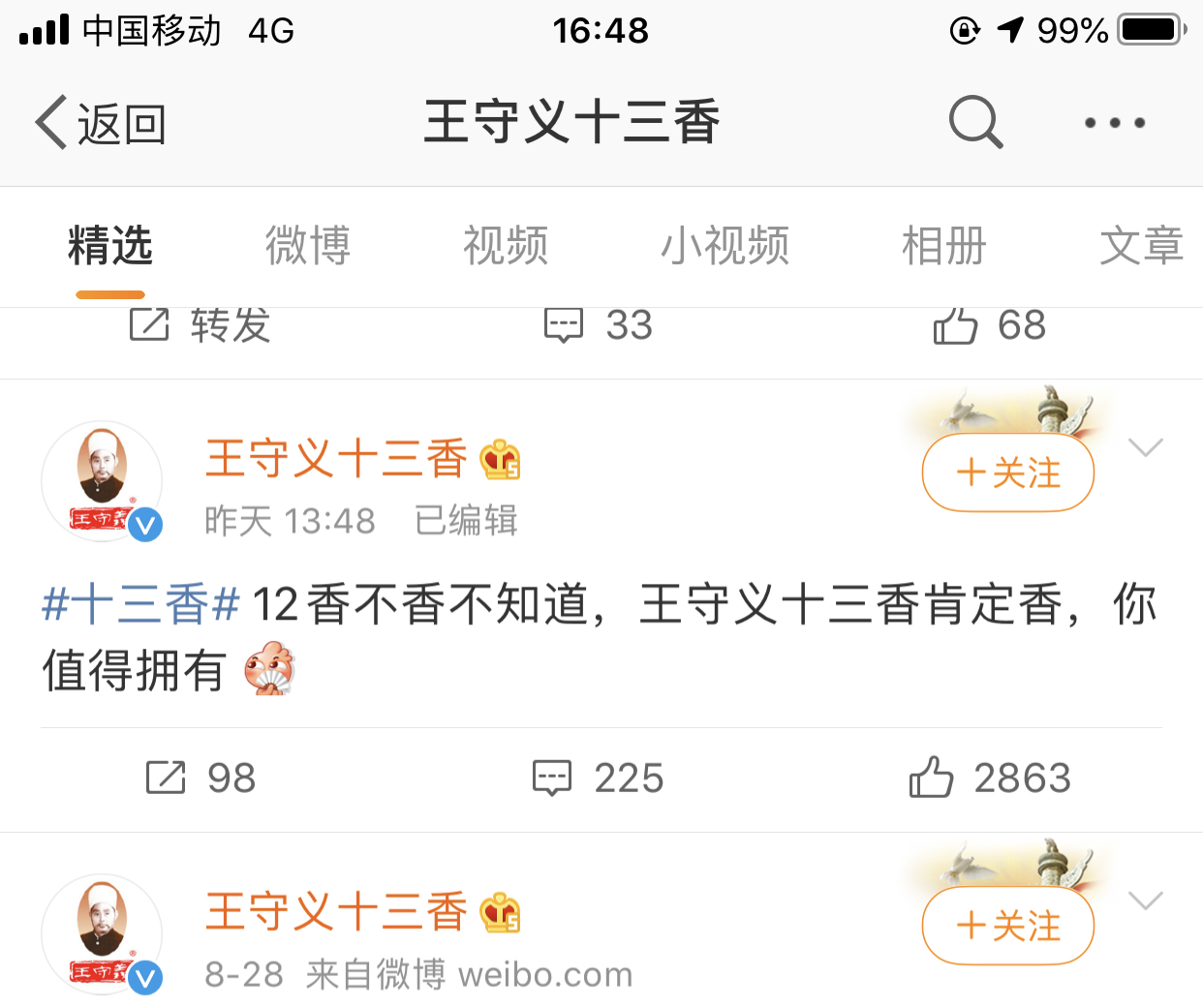Open the 文章 tab
This screenshot has width=1203, height=1008.
click(1141, 246)
